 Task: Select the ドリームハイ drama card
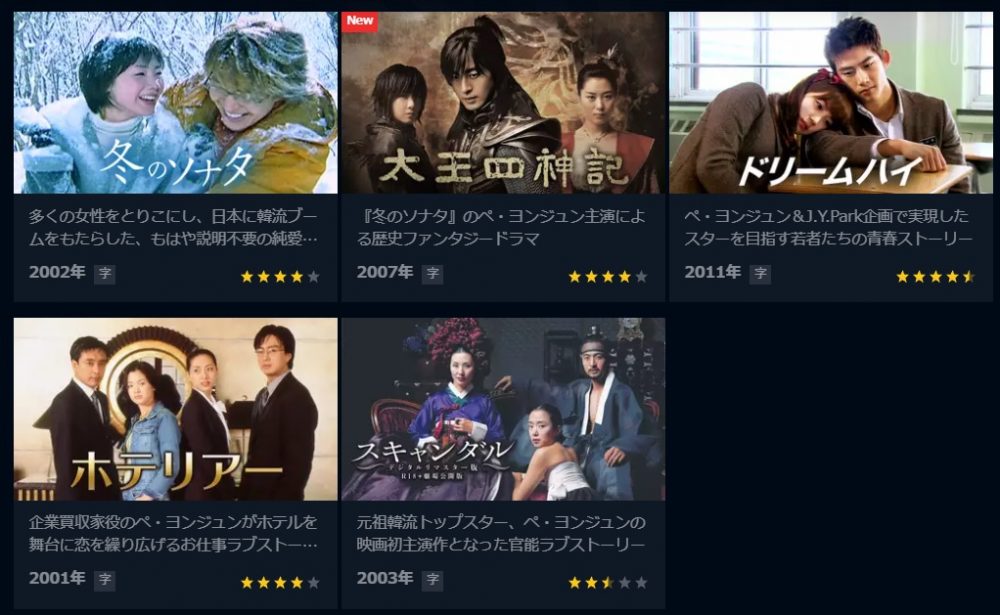[x=830, y=103]
